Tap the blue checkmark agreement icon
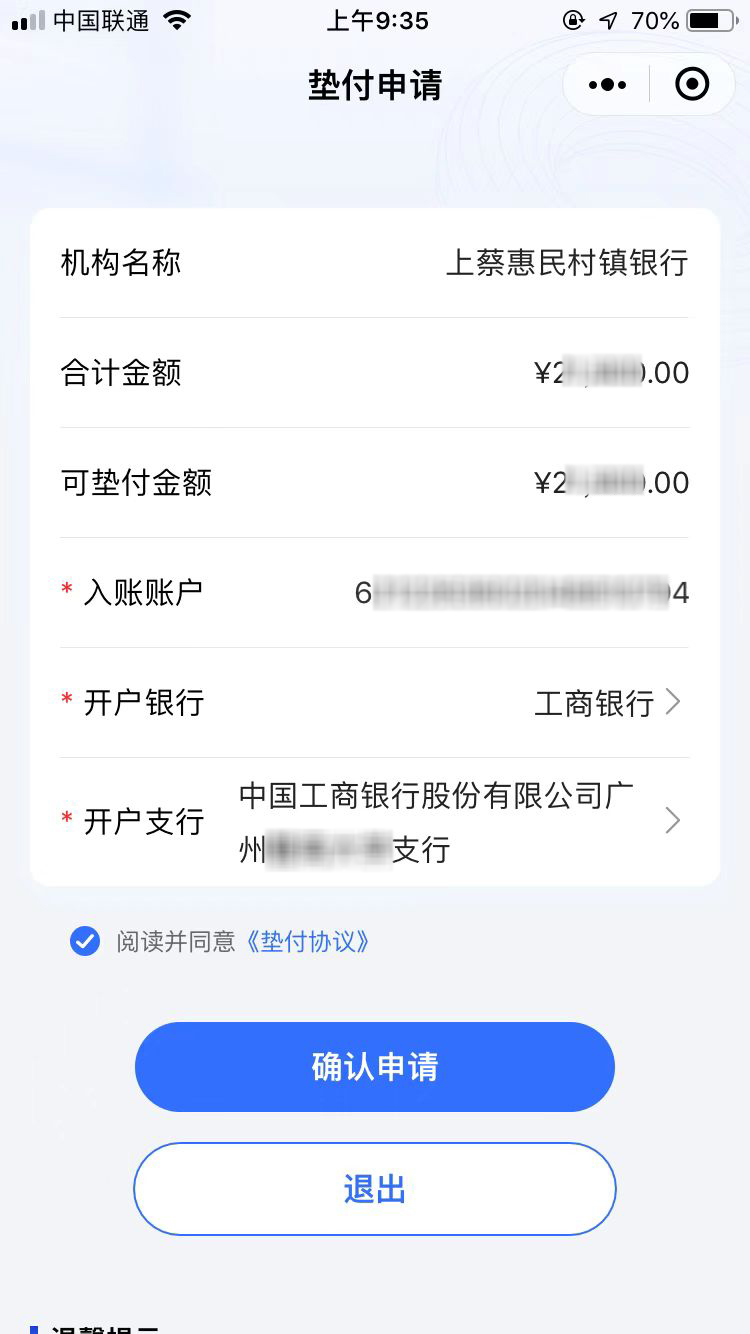The image size is (750, 1334). tap(84, 941)
